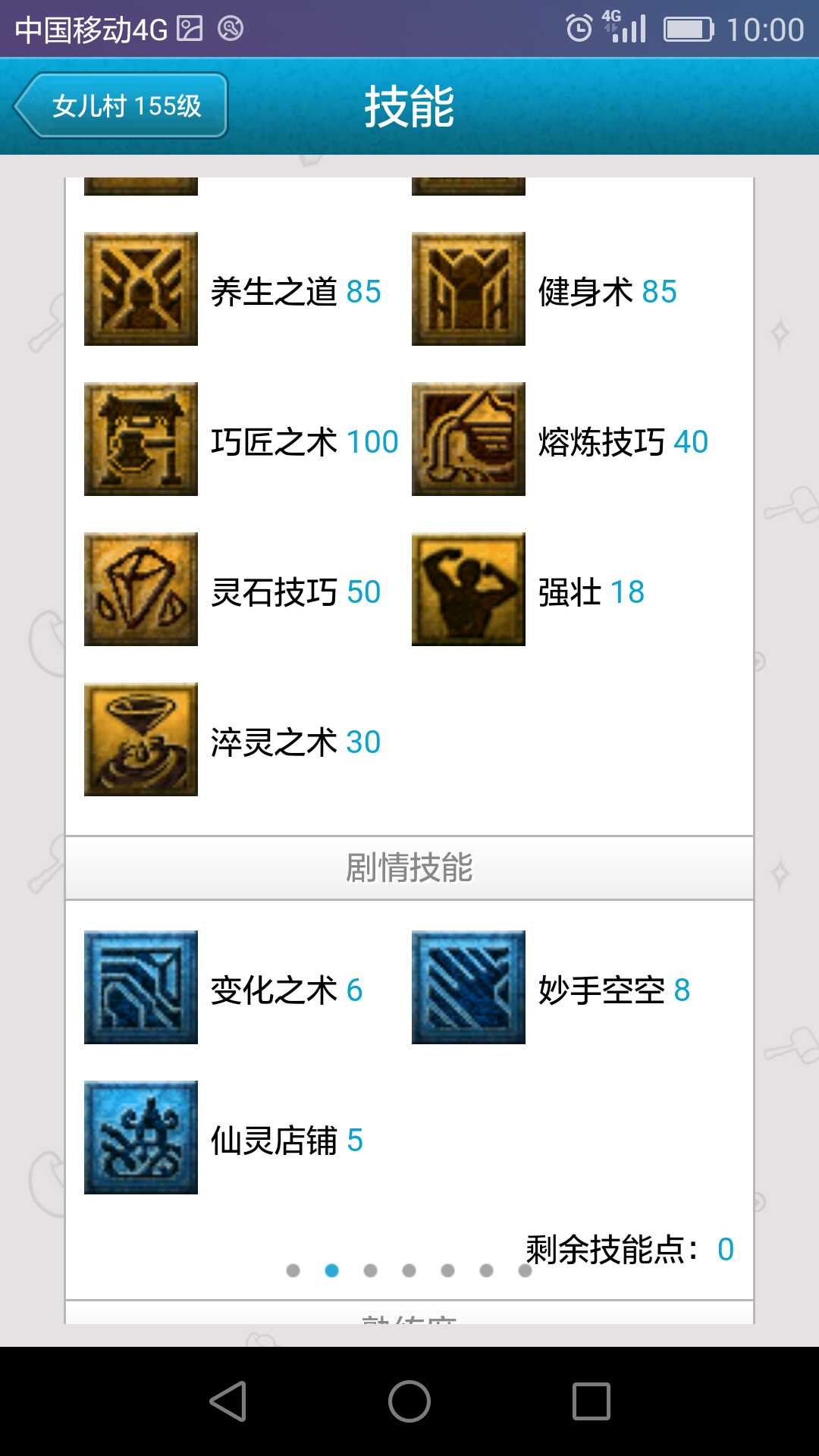The height and width of the screenshot is (1456, 819).
Task: View the 熔炼技巧 skill
Action: (x=469, y=439)
